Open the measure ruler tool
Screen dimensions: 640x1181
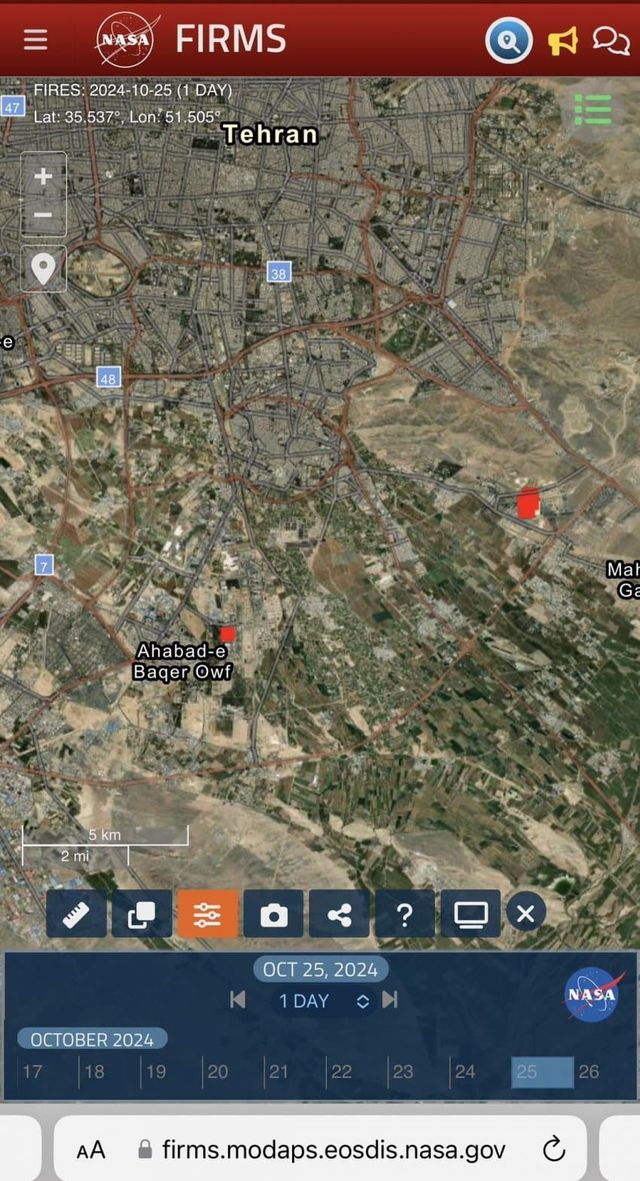coord(76,913)
